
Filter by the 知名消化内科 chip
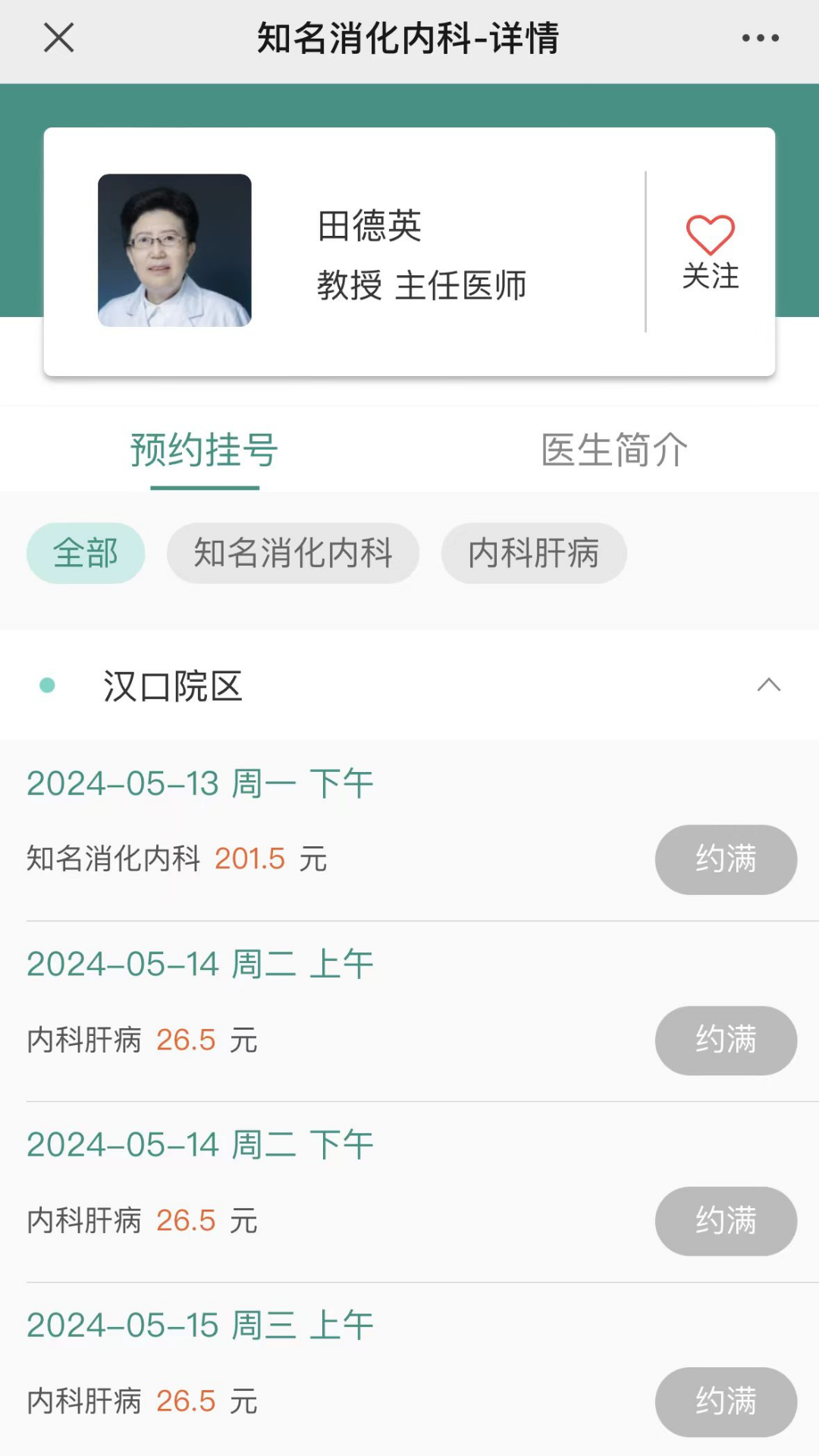(293, 553)
